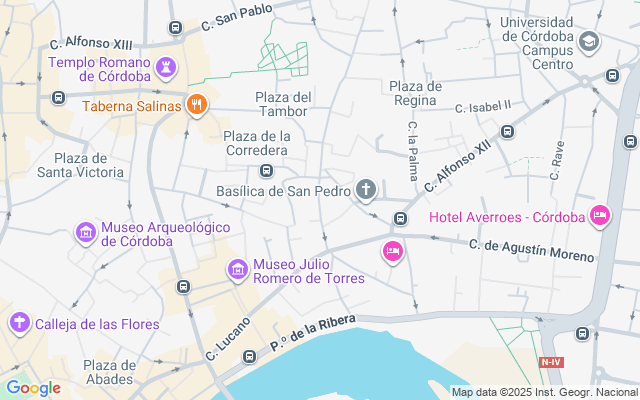Screen dimensions: 640x400
Task: Select the Calleja de las Flores pin
Action: point(20,323)
